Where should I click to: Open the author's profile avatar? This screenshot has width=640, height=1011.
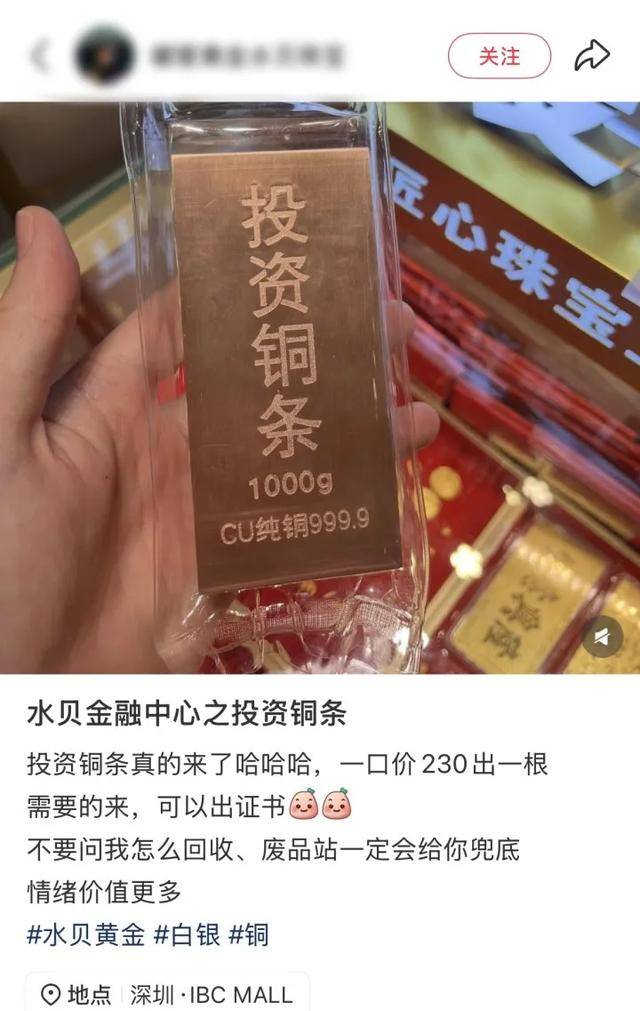(x=104, y=56)
